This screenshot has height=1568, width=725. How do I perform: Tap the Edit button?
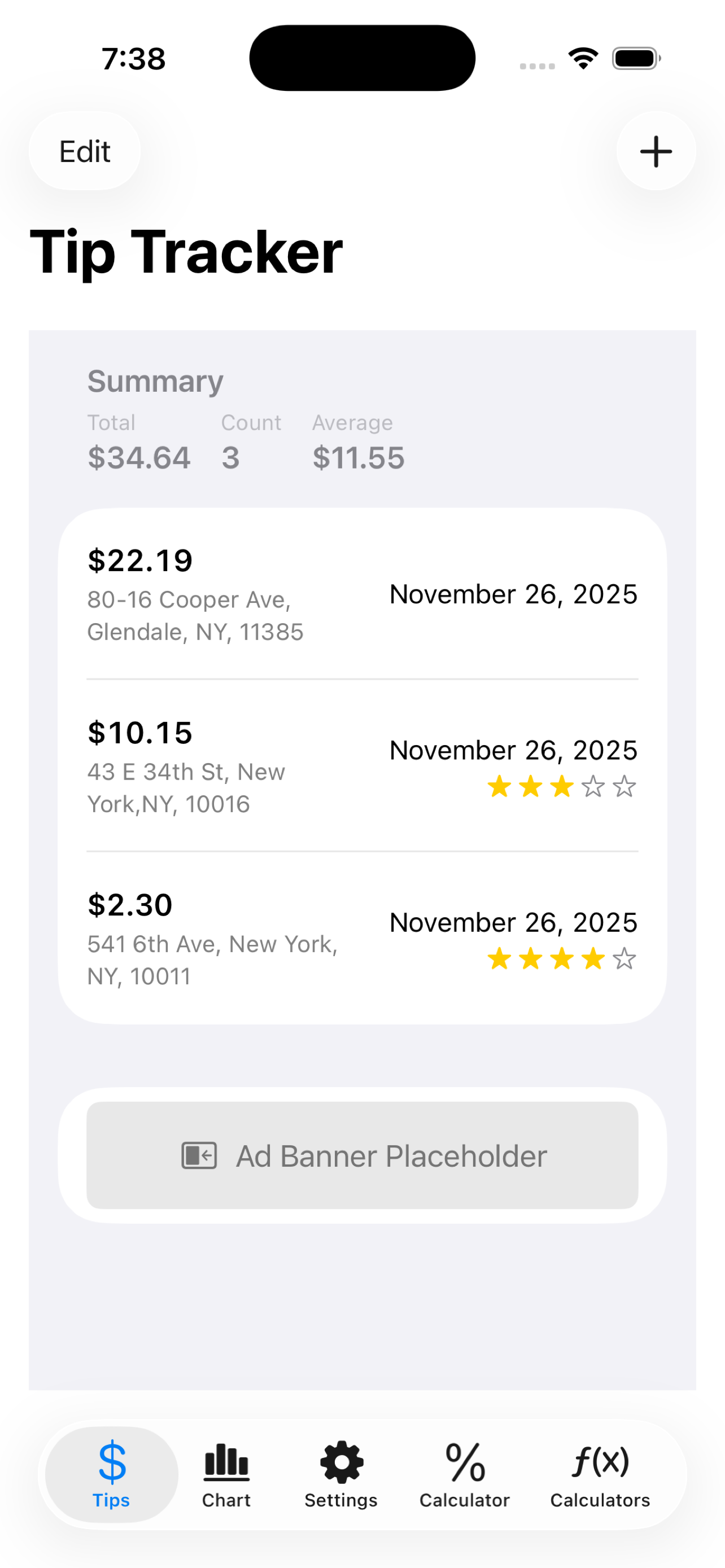[x=84, y=151]
